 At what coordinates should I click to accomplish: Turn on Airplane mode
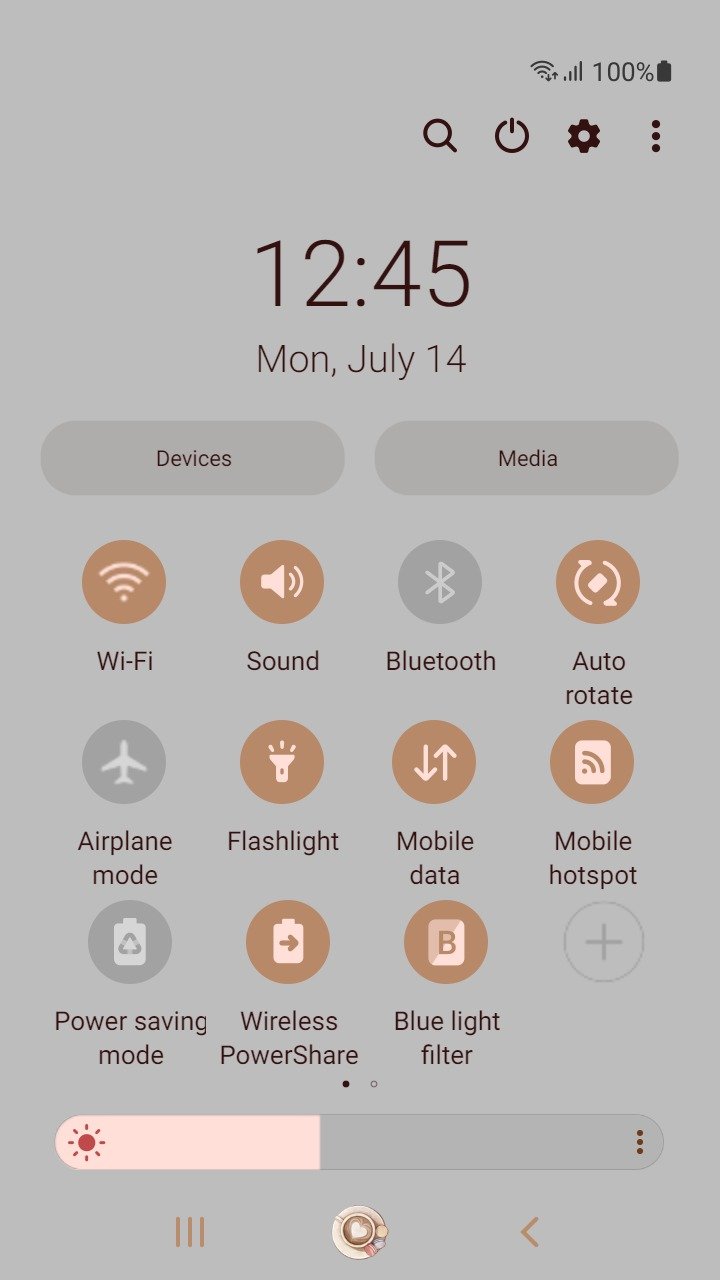coord(124,762)
